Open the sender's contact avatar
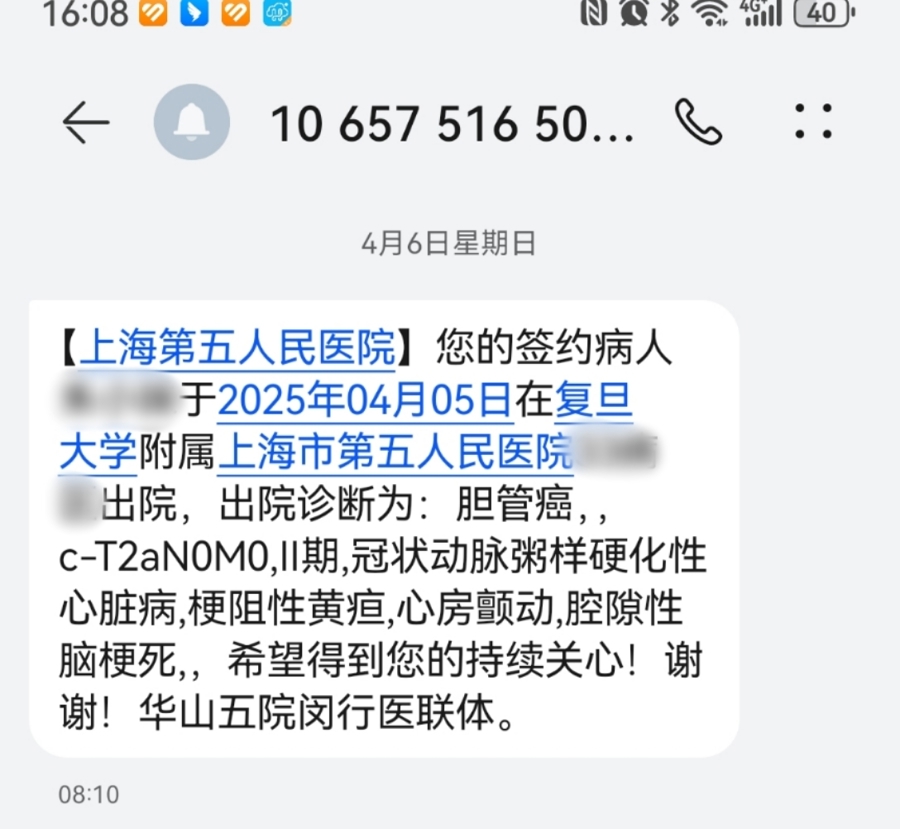 191,122
